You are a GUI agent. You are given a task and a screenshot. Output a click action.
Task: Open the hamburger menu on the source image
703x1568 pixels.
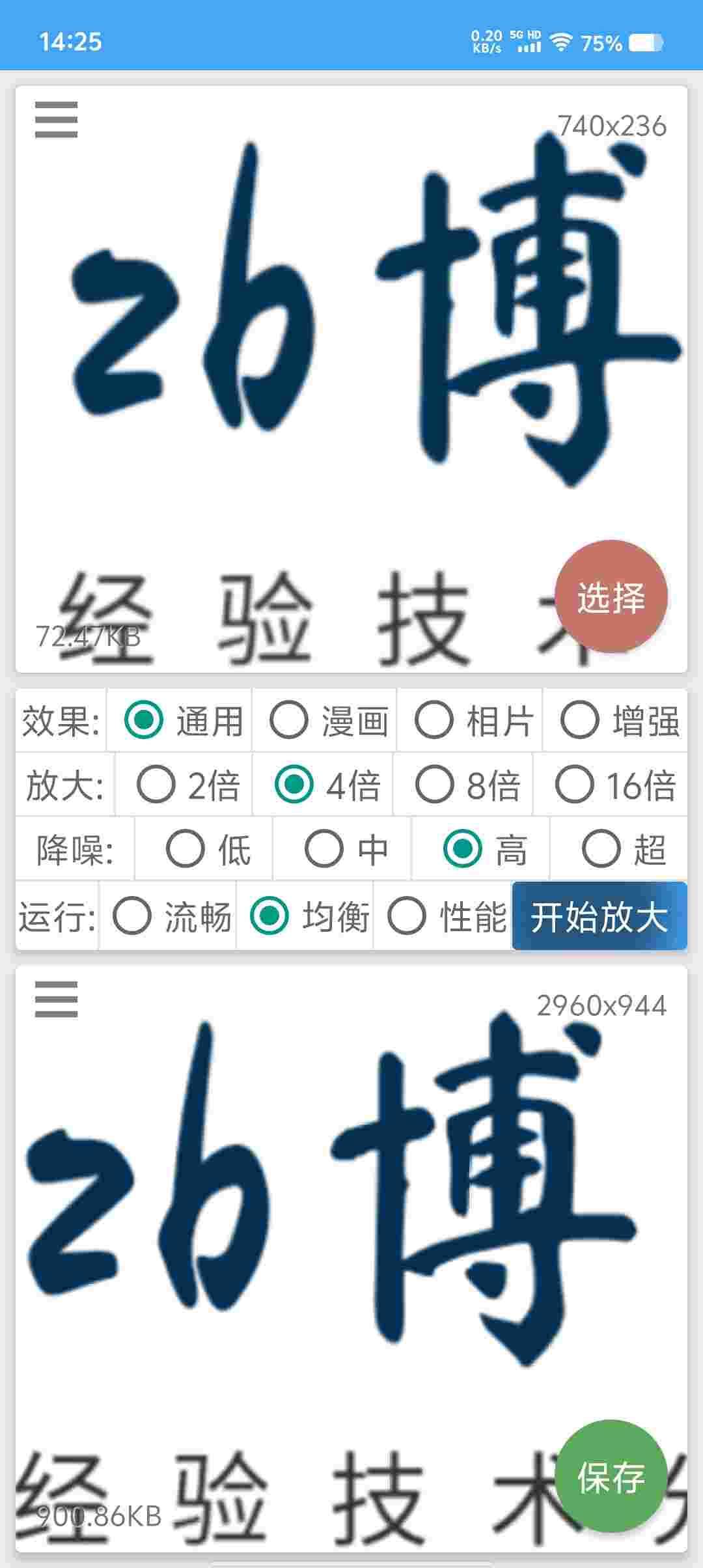(x=56, y=120)
